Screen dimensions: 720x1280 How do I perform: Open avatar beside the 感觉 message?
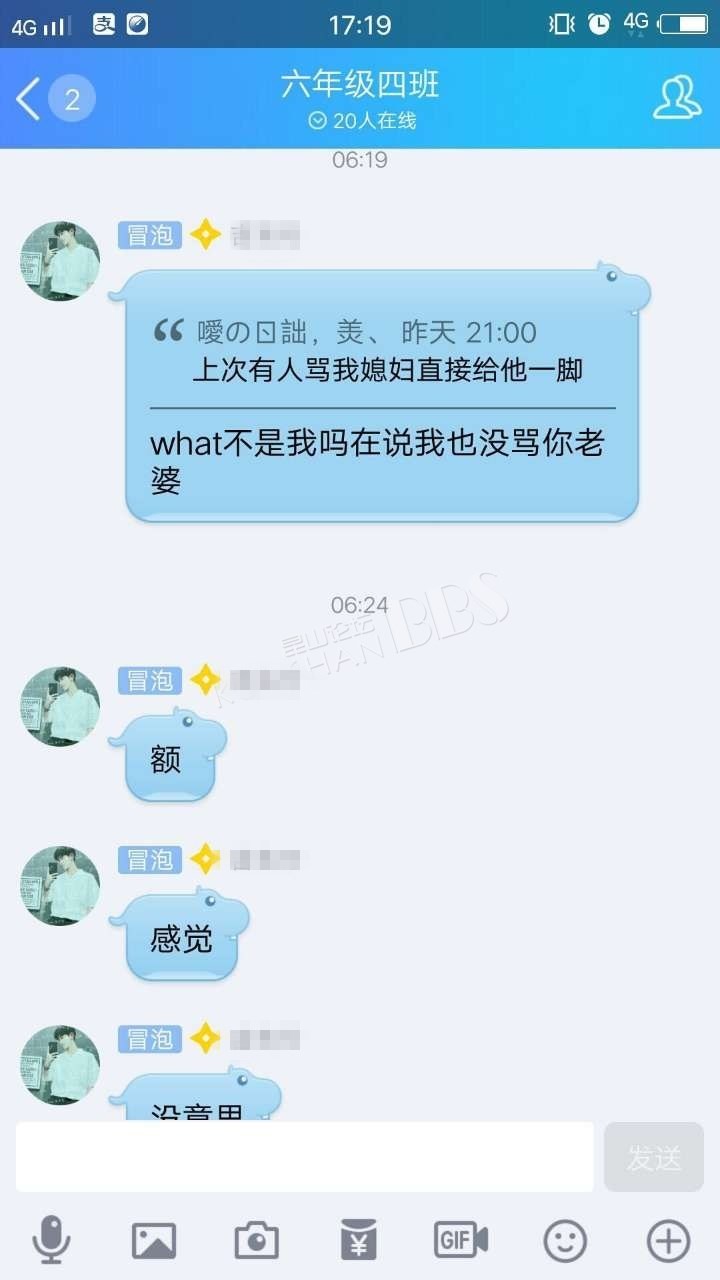(61, 886)
